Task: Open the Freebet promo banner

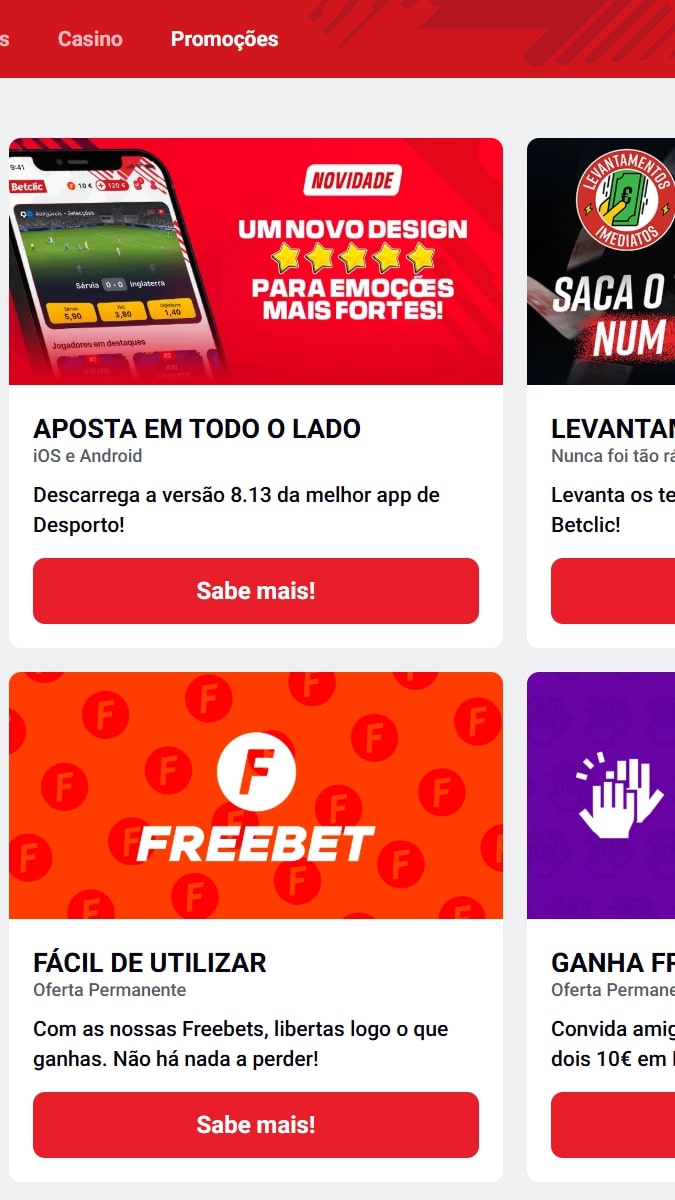Action: pos(256,795)
